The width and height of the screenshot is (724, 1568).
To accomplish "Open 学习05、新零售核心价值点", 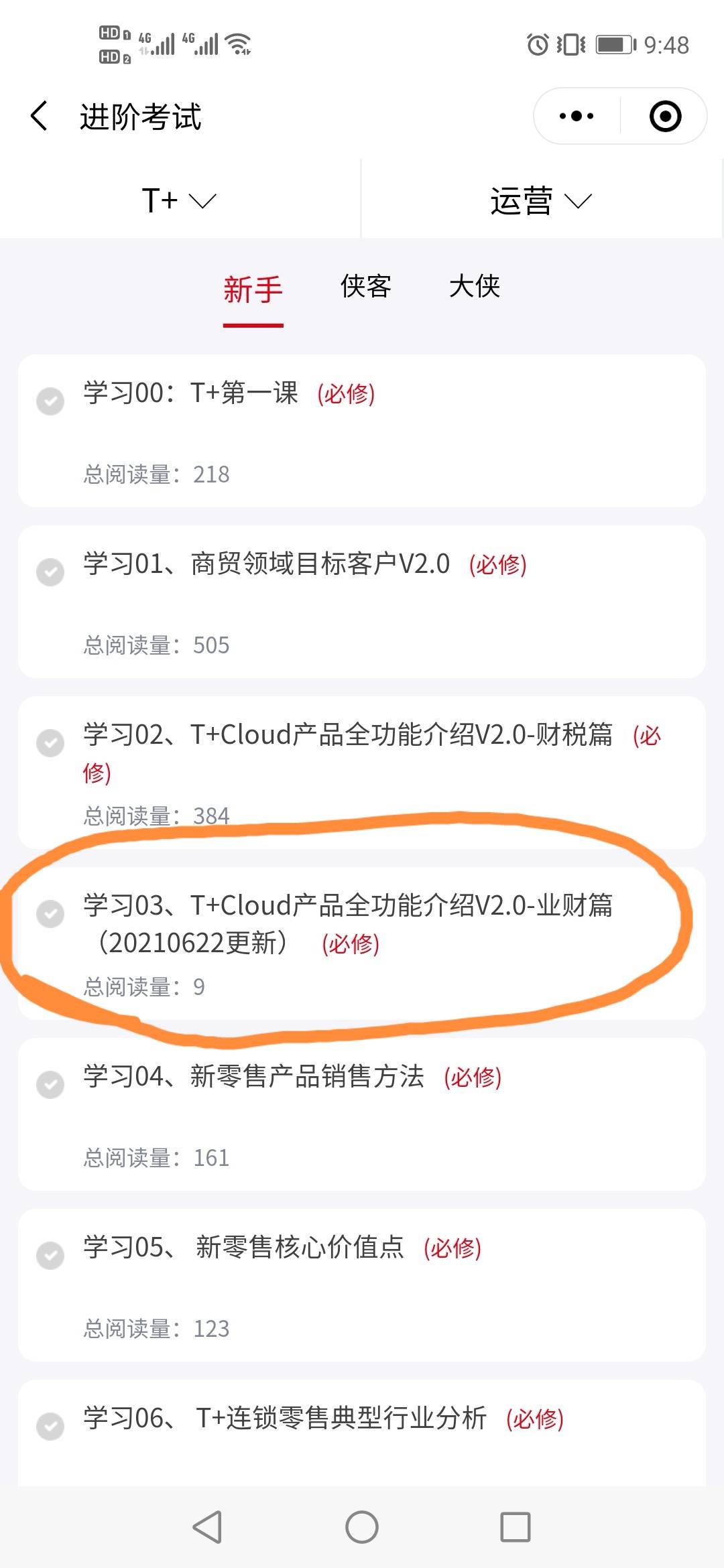I will tap(362, 1285).
